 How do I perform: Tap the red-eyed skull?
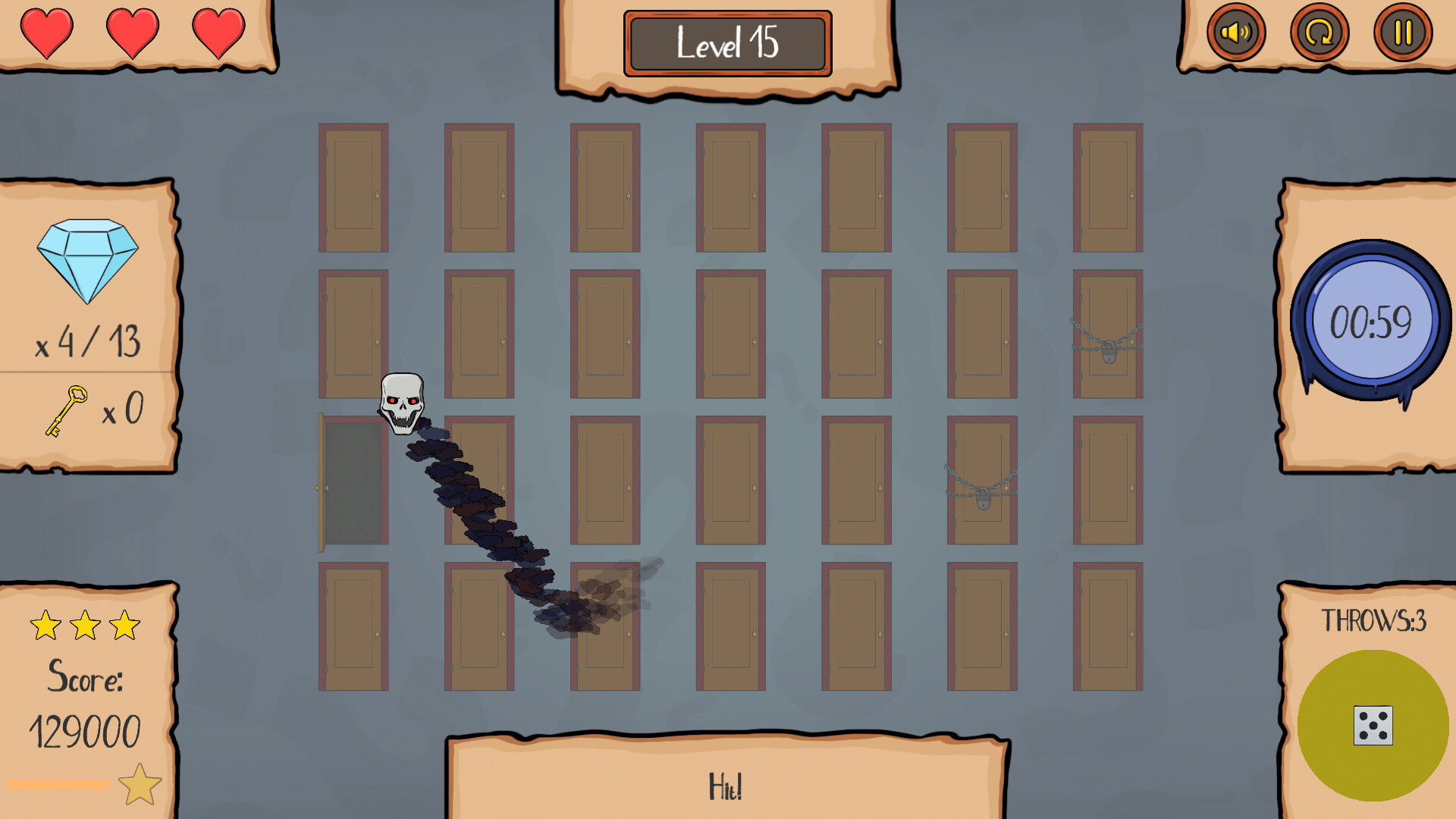coord(402,402)
